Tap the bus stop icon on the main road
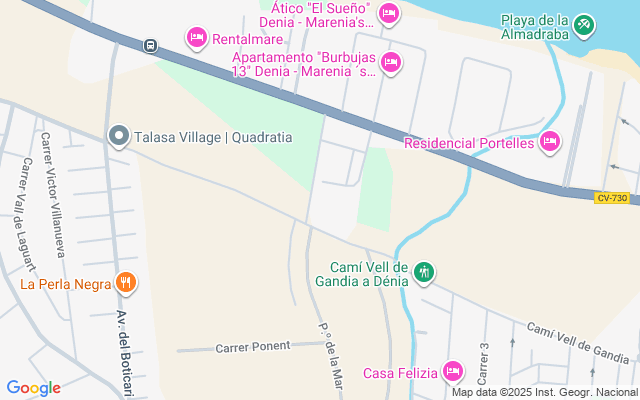640x400 pixels. [150, 45]
